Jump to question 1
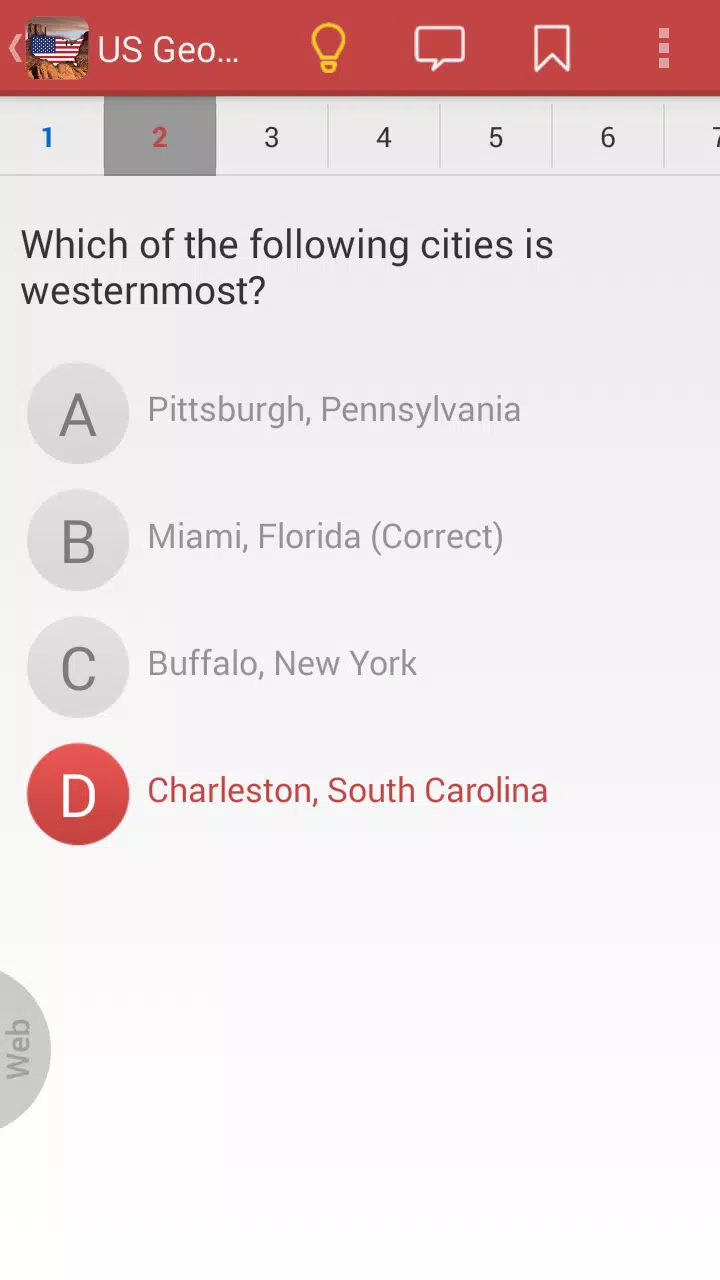This screenshot has width=720, height=1280. 48,137
